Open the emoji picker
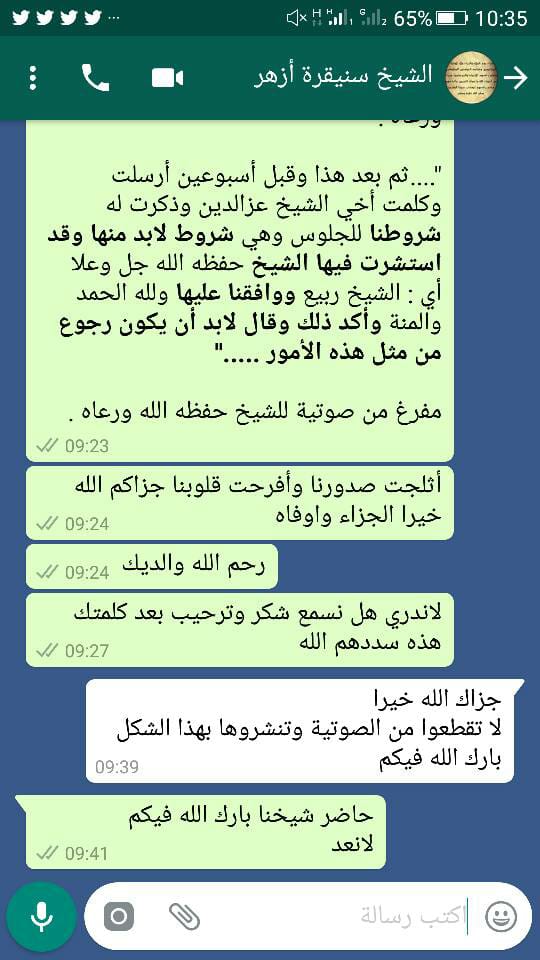The height and width of the screenshot is (960, 540). 501,917
